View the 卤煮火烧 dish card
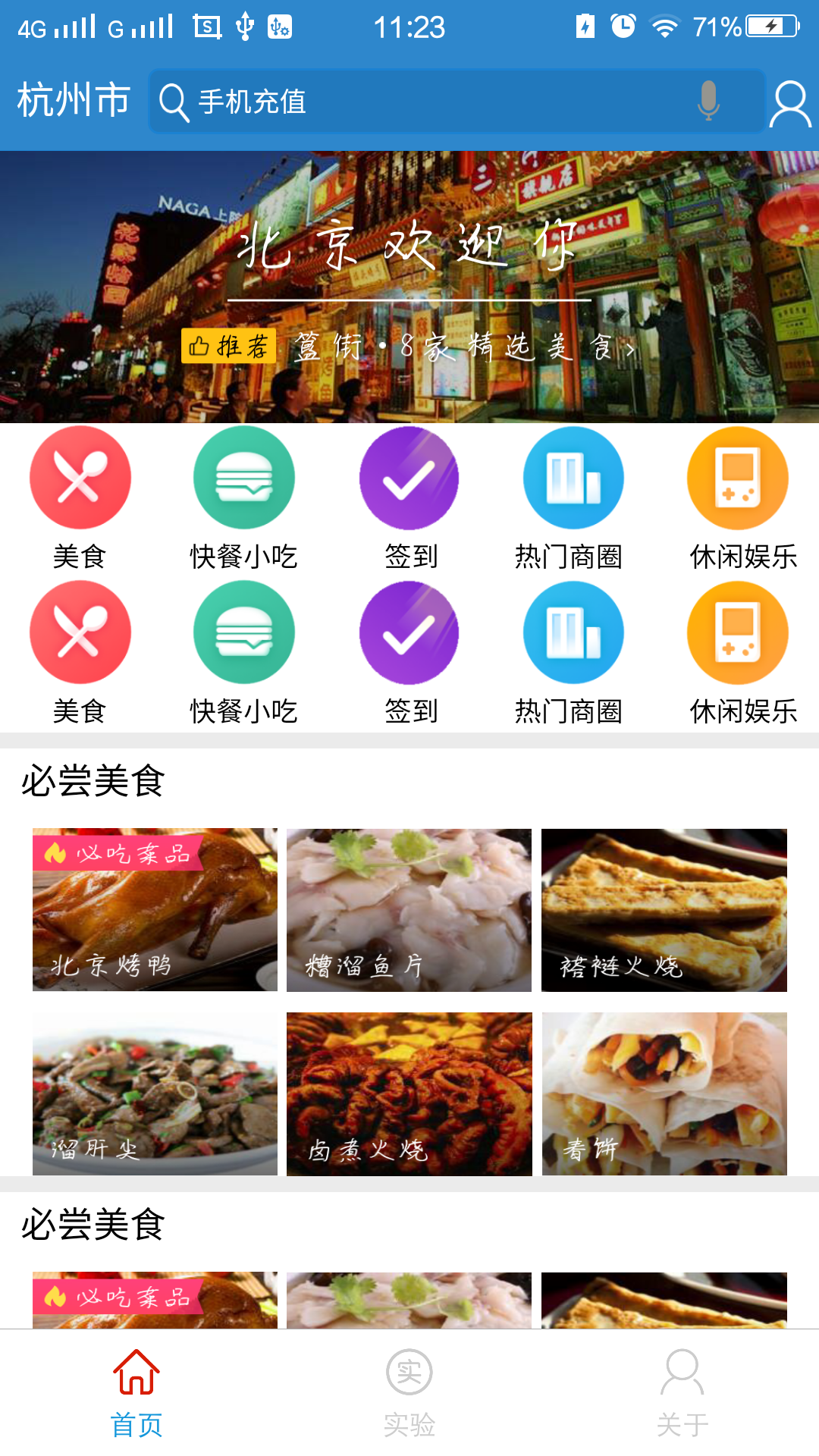The width and height of the screenshot is (819, 1456). click(x=409, y=1094)
